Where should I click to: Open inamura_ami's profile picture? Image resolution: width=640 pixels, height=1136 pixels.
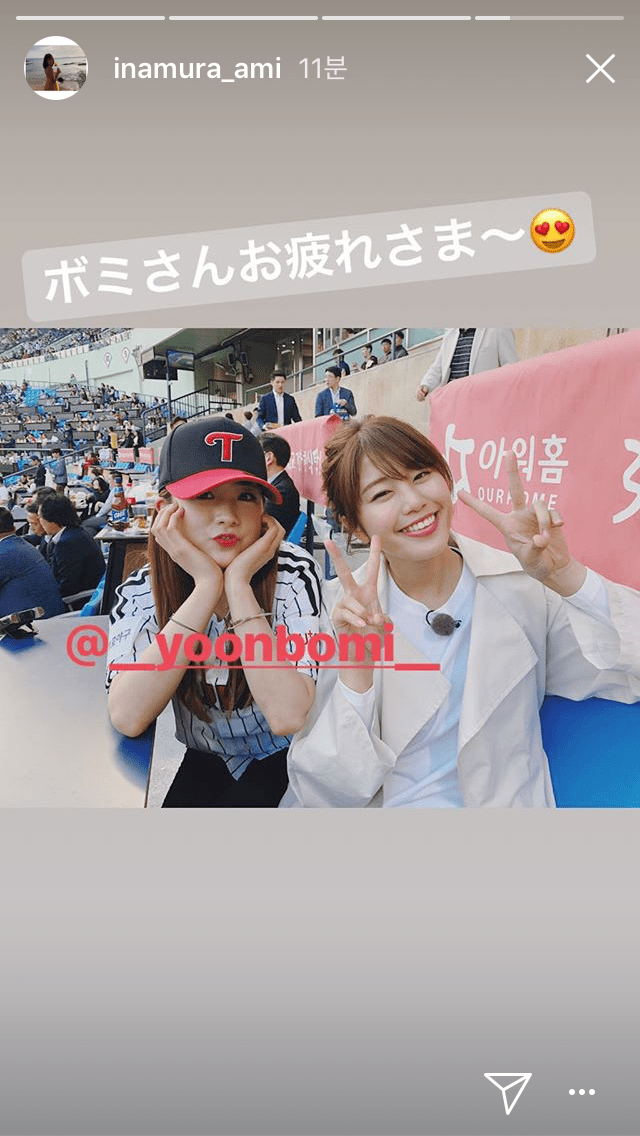point(55,69)
